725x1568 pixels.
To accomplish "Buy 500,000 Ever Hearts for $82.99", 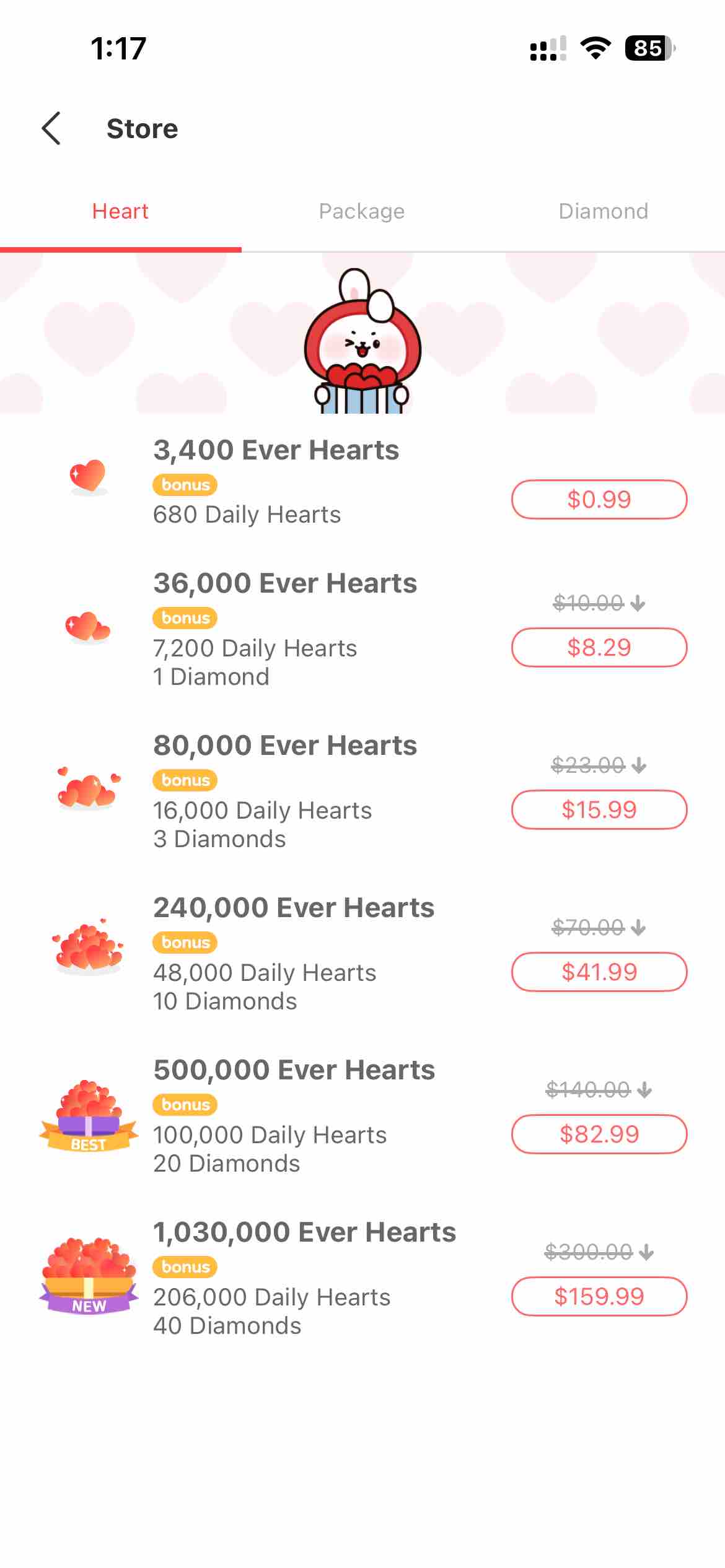I will coord(599,1134).
